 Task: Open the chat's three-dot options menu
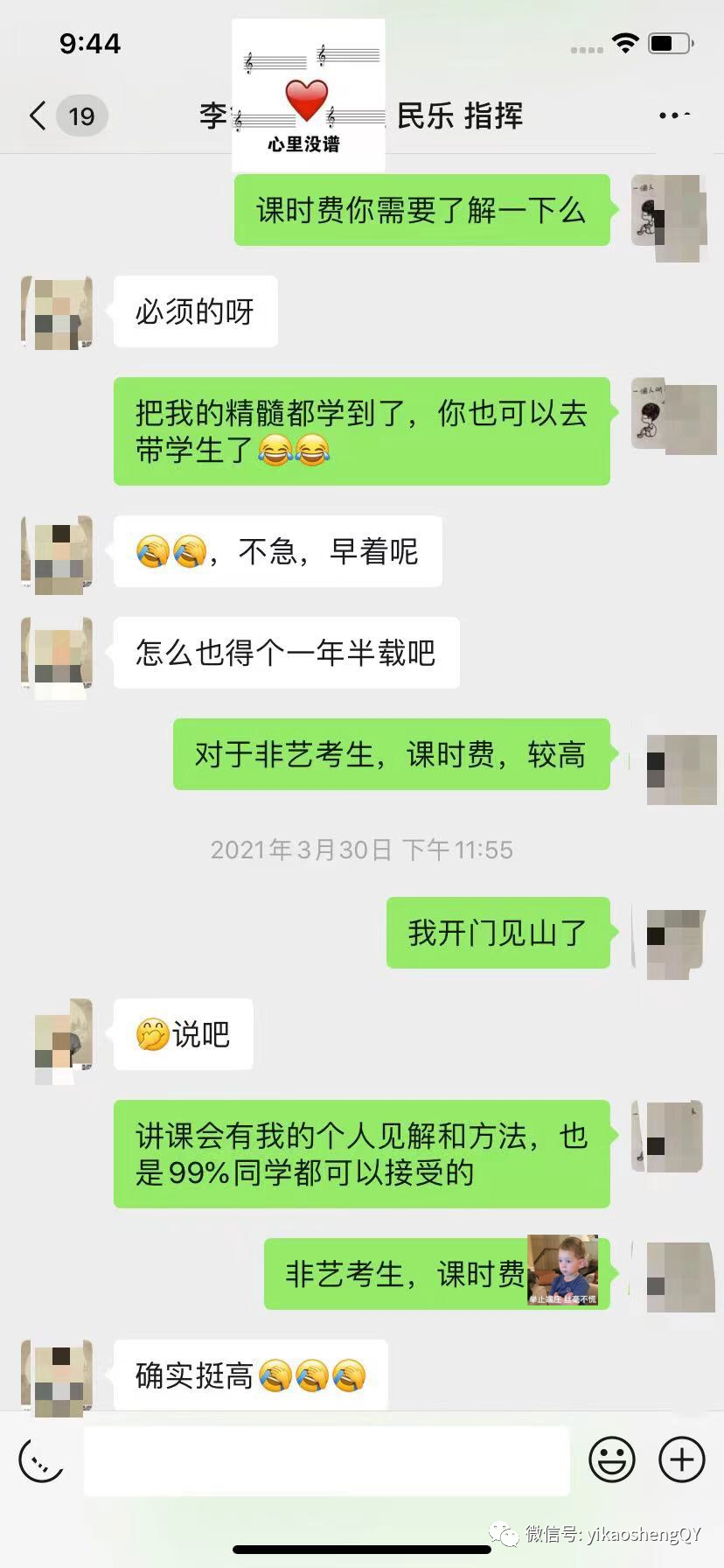pos(673,115)
